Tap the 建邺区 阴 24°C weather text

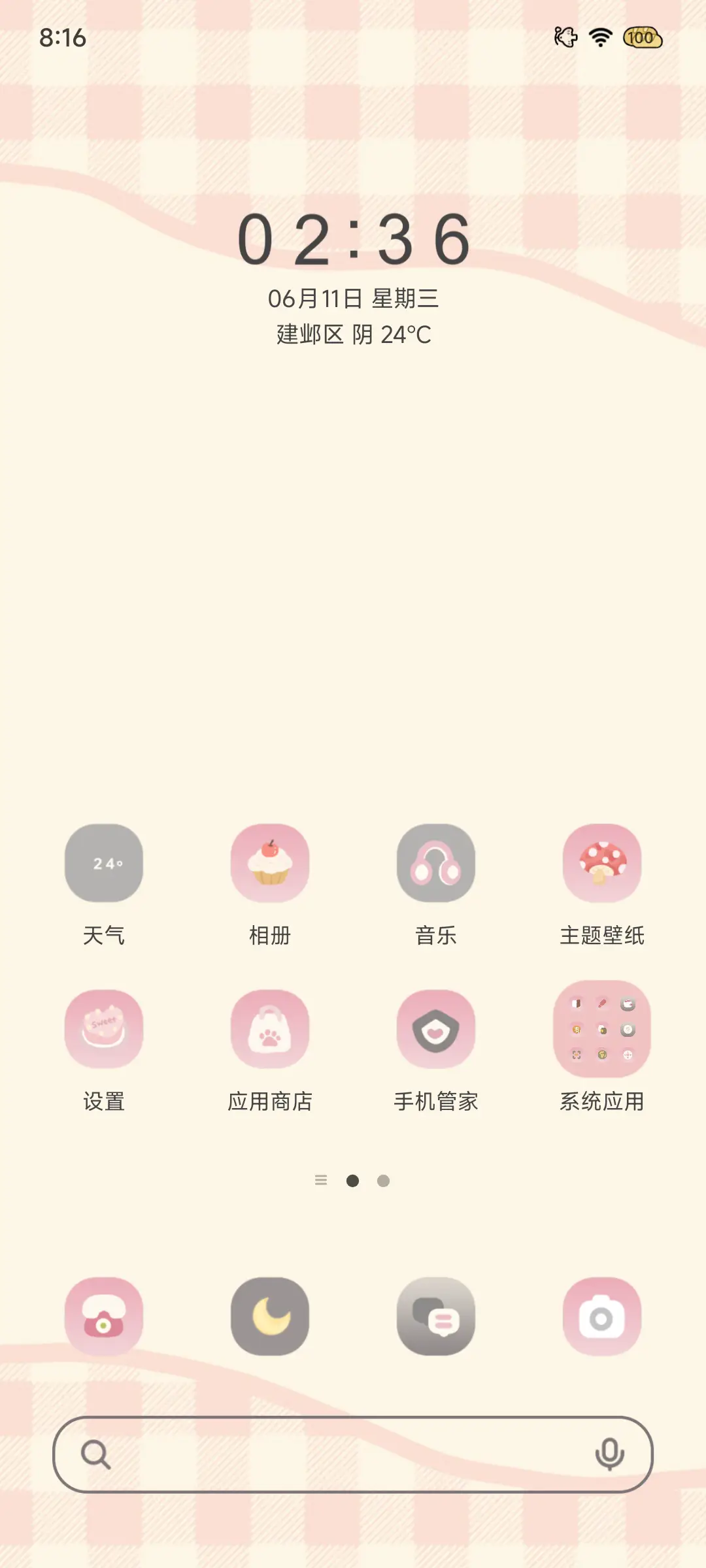(x=352, y=333)
